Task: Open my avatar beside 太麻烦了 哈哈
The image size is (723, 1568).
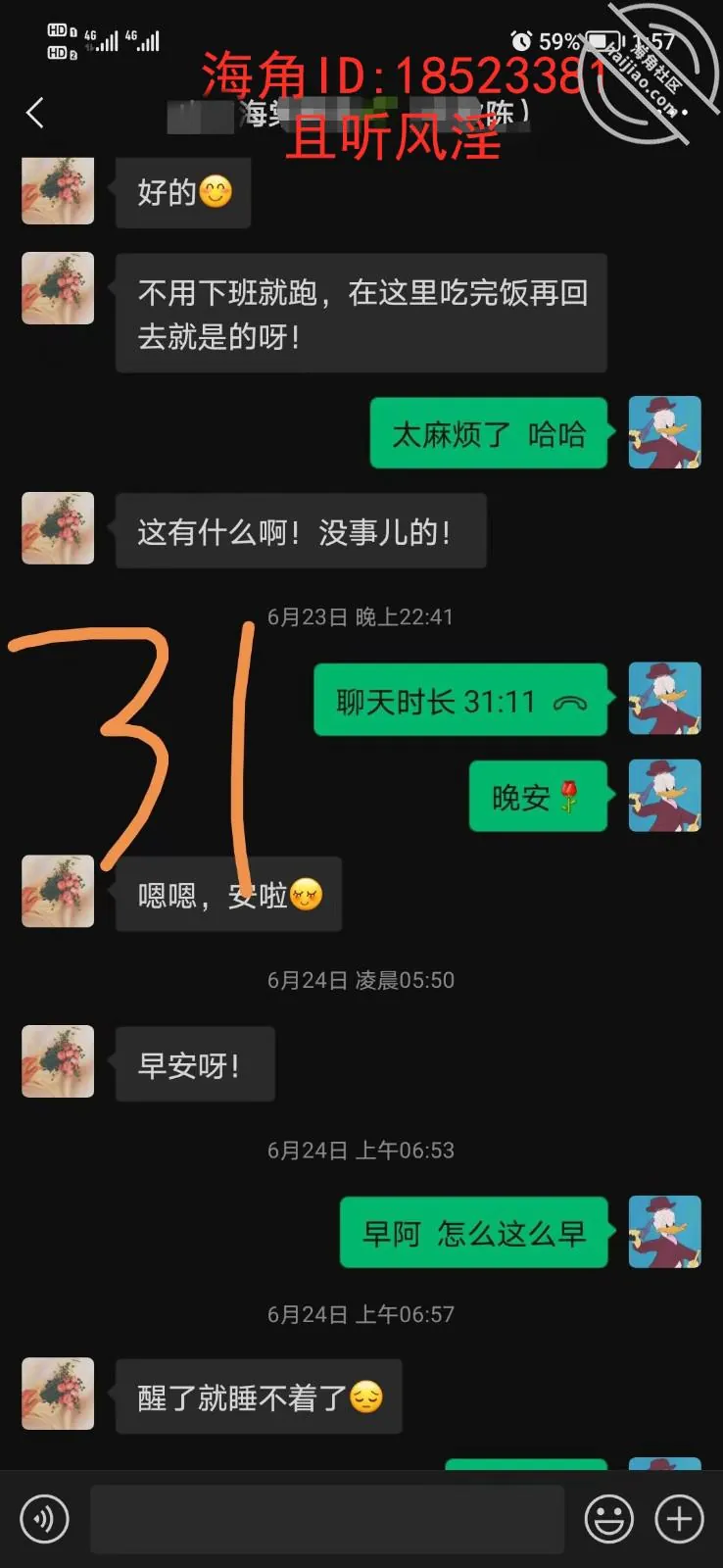Action: 664,432
